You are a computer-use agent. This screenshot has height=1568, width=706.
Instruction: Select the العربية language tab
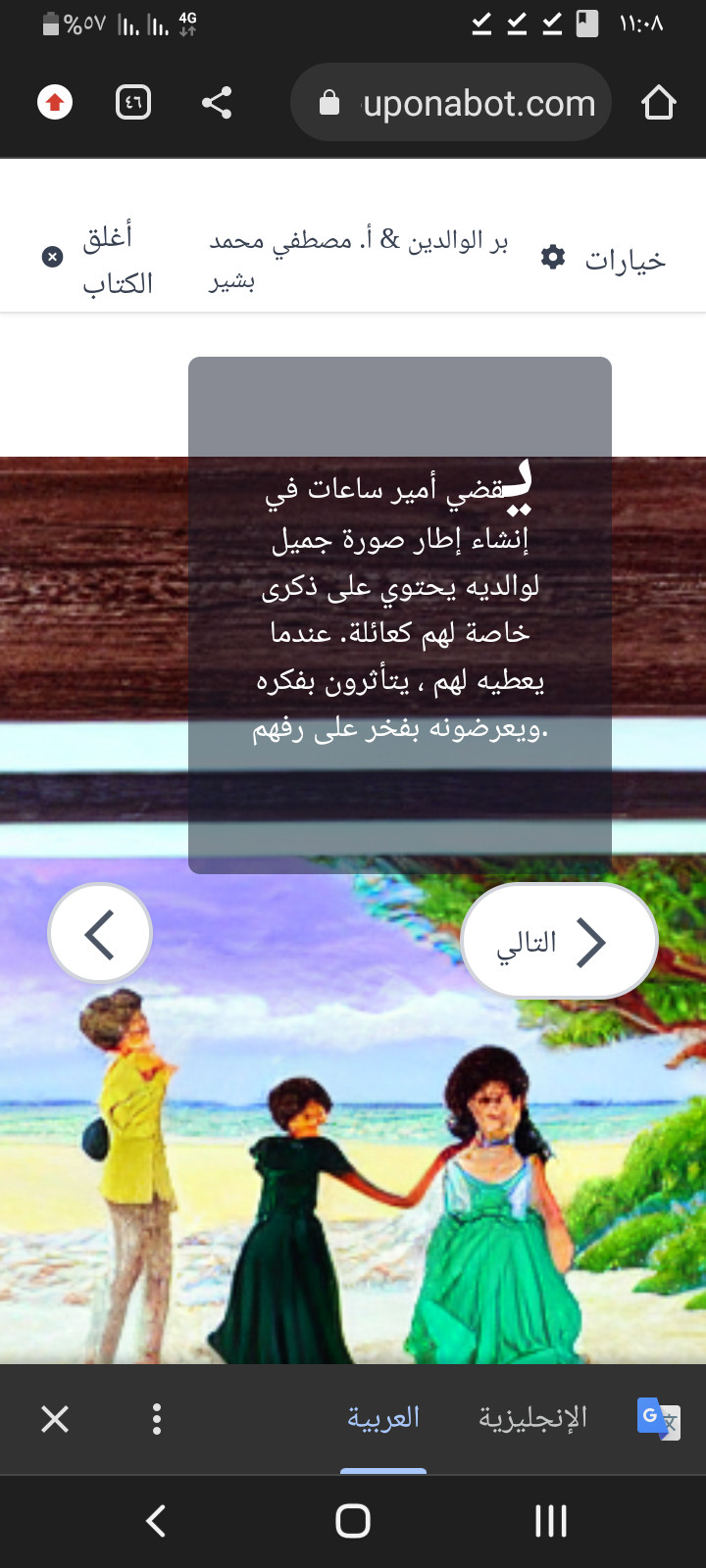(x=383, y=1418)
